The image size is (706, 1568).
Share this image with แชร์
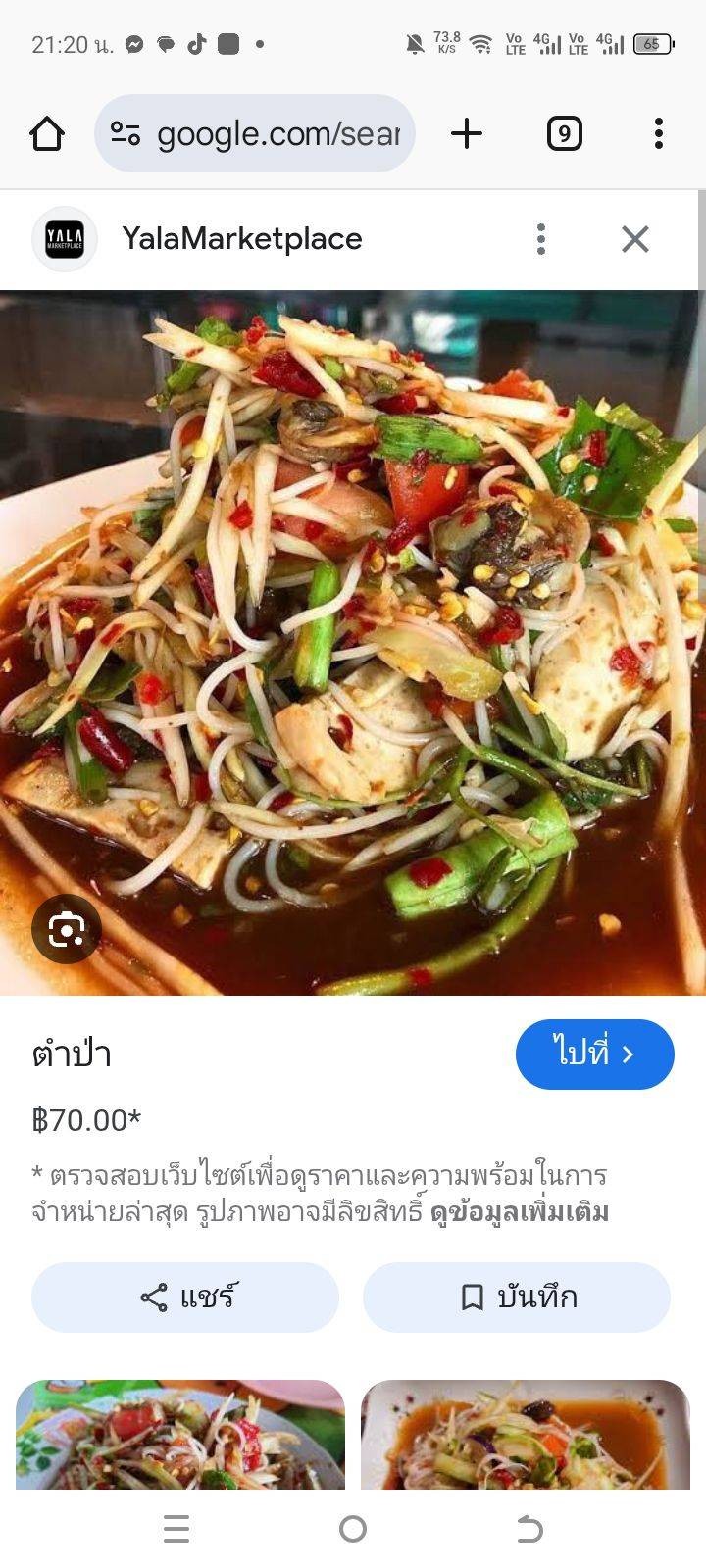185,1298
